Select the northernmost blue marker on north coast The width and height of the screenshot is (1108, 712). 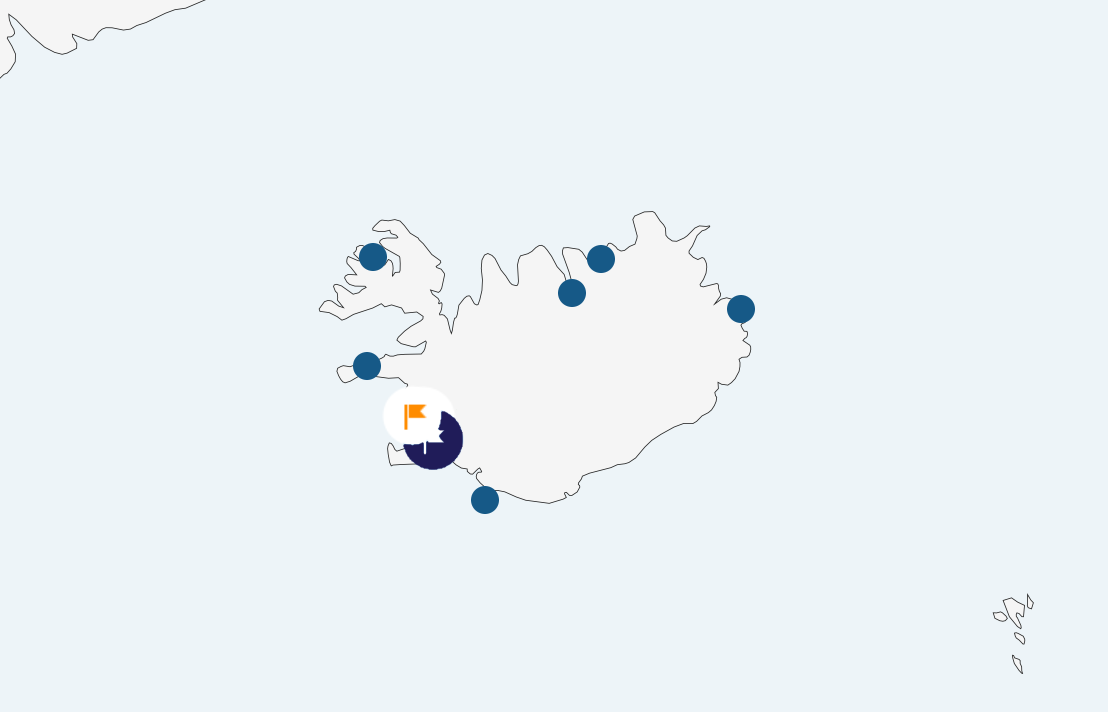point(601,259)
